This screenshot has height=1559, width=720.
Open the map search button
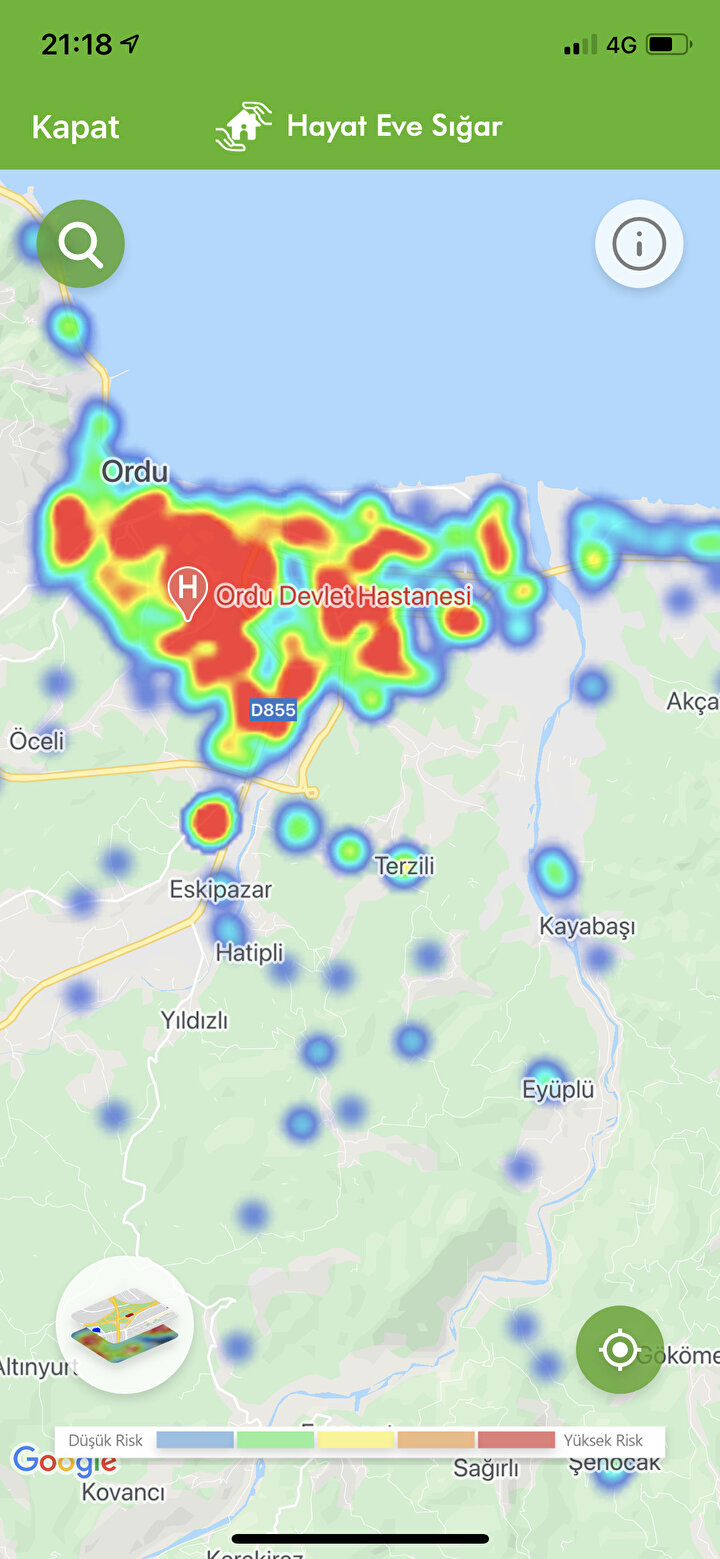[x=81, y=244]
